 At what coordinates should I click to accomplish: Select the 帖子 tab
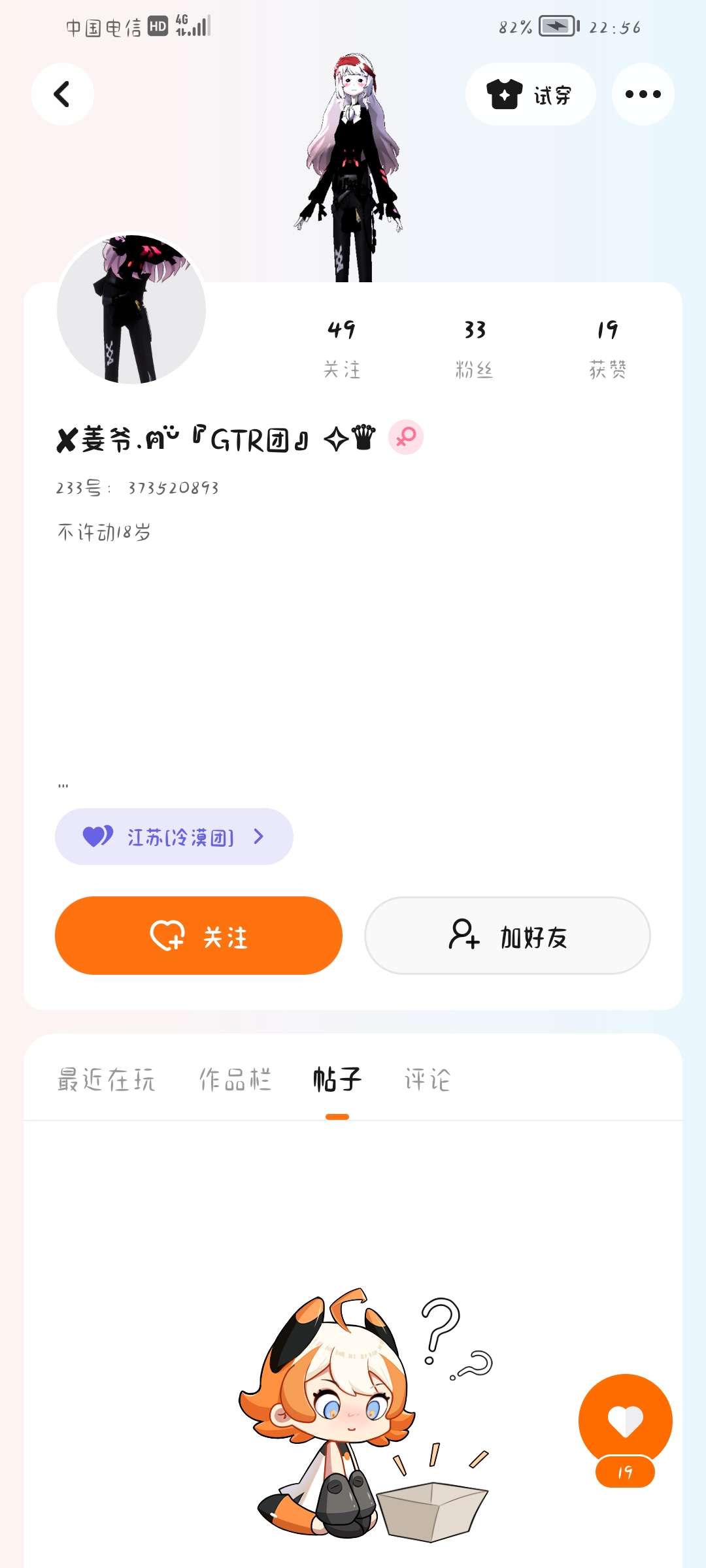pos(337,1080)
